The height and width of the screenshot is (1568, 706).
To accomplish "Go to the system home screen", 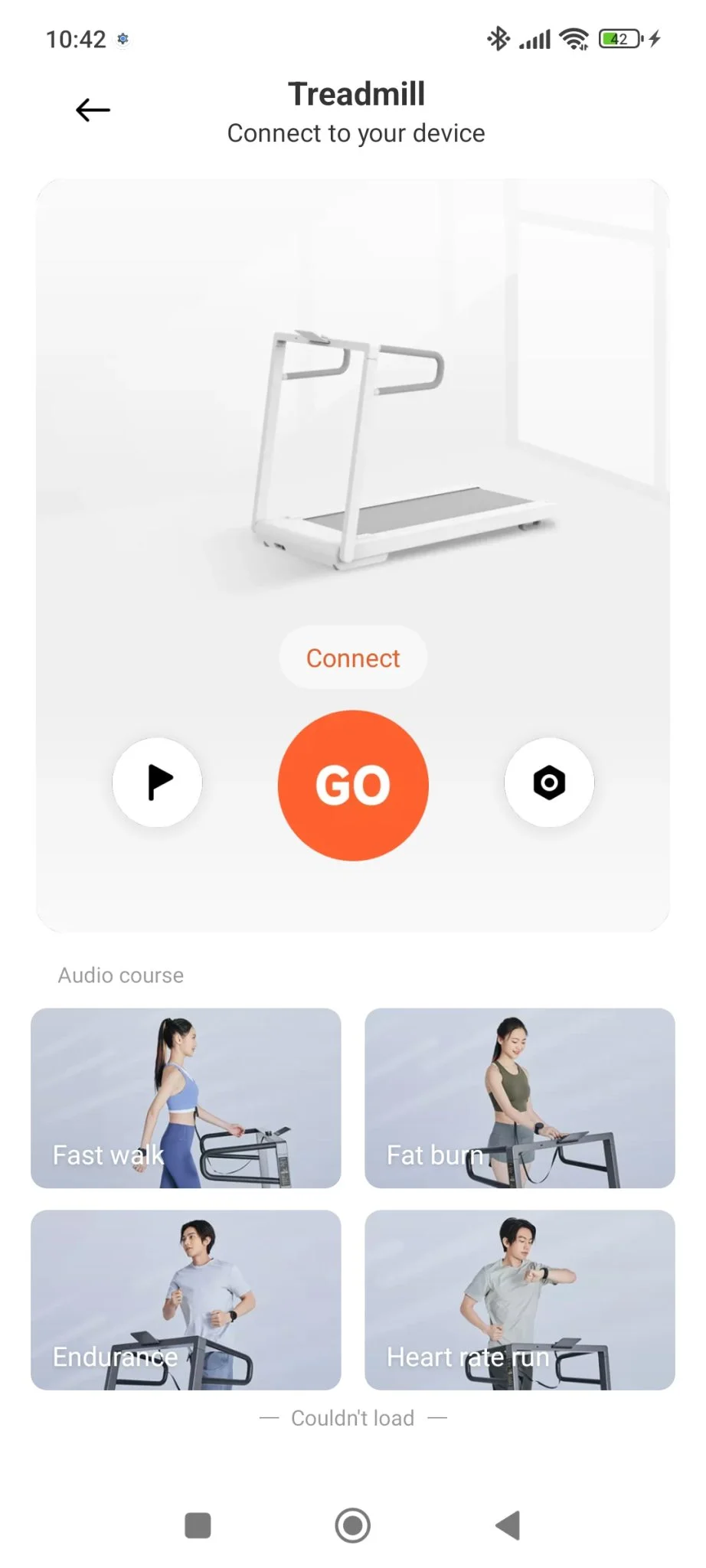I will [x=353, y=1525].
